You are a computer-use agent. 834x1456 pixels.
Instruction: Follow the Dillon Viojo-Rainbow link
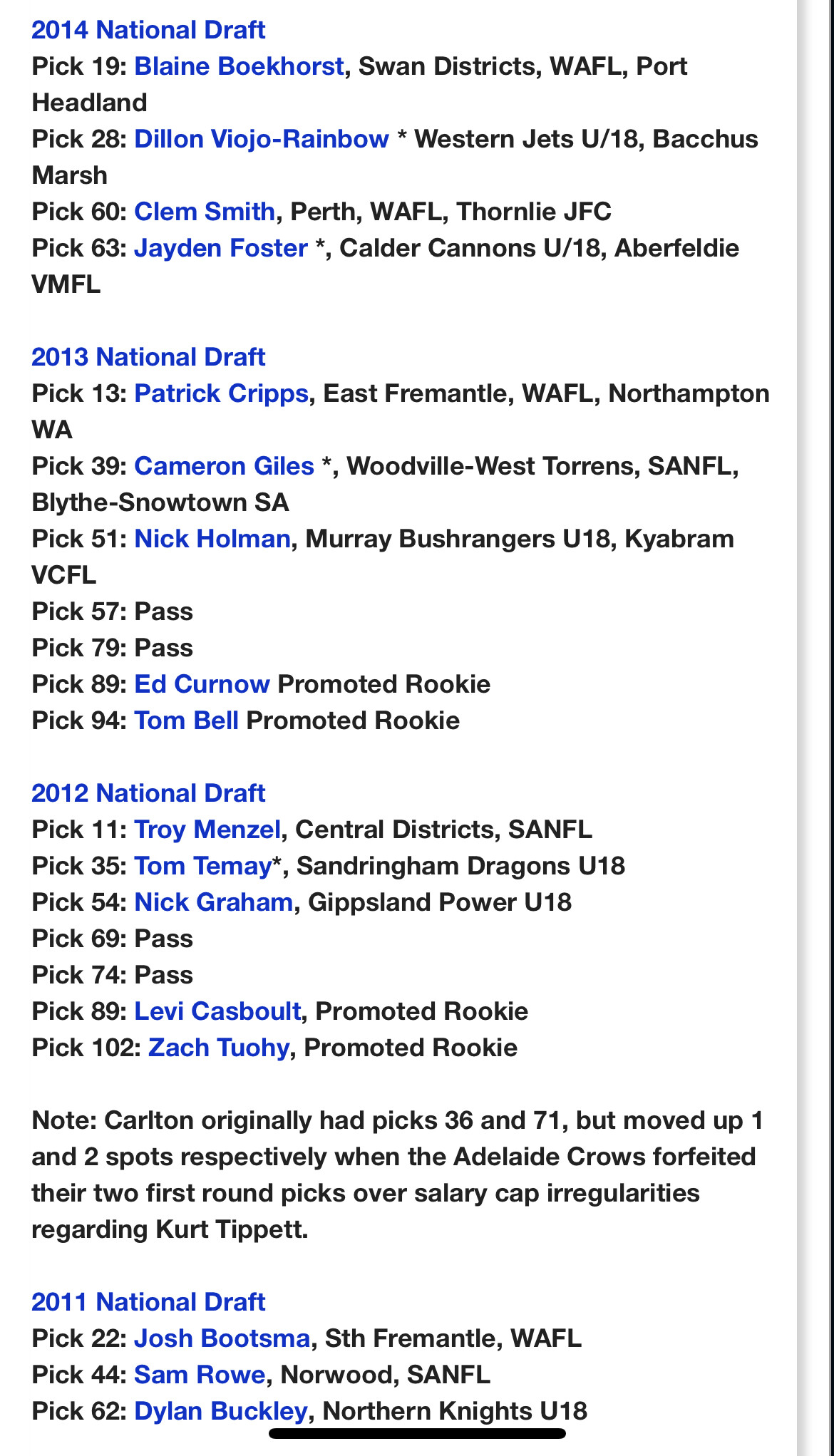tap(262, 139)
